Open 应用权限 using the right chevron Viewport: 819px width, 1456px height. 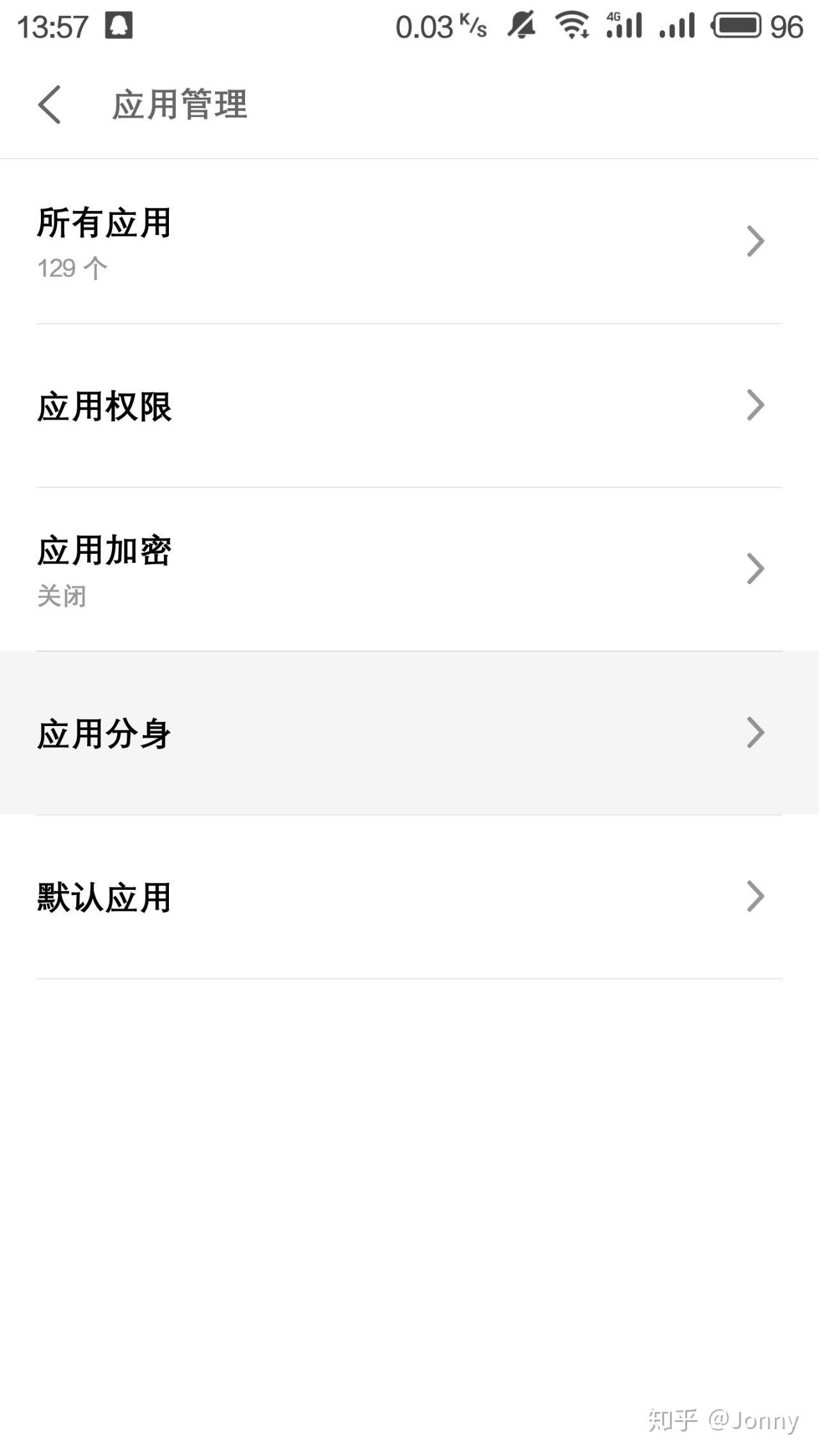(x=755, y=404)
